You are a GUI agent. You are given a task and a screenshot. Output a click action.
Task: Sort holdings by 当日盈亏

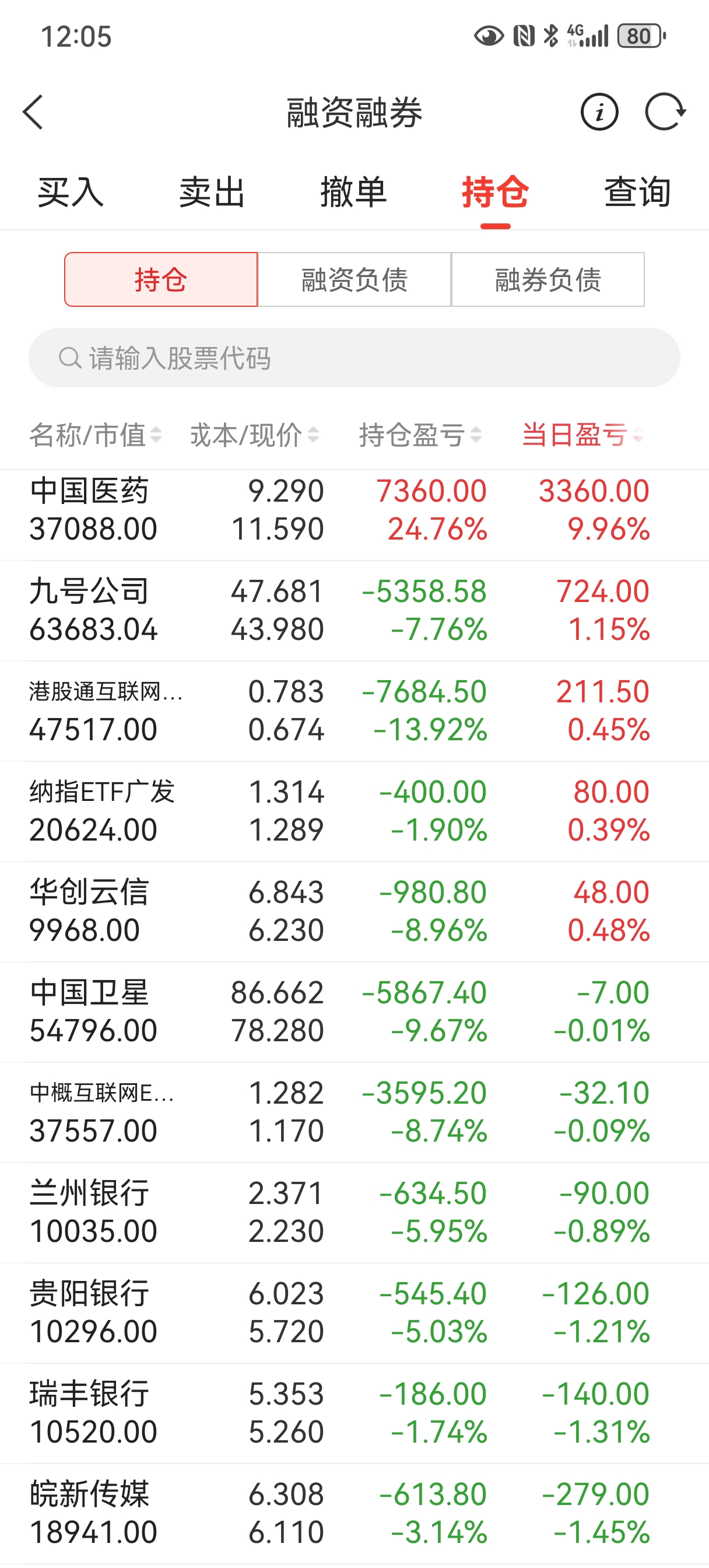[582, 435]
